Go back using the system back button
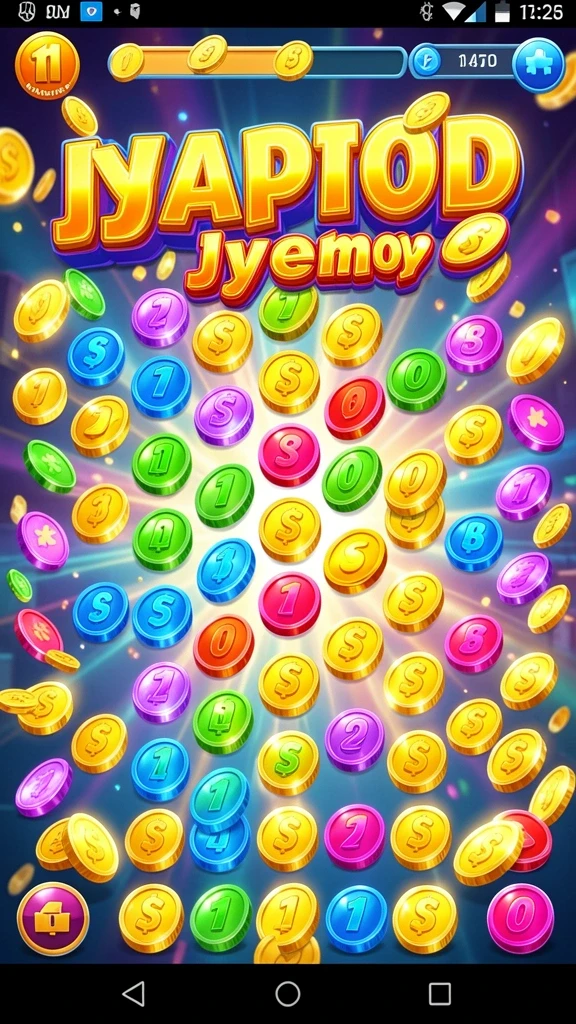The width and height of the screenshot is (576, 1024). point(134,994)
